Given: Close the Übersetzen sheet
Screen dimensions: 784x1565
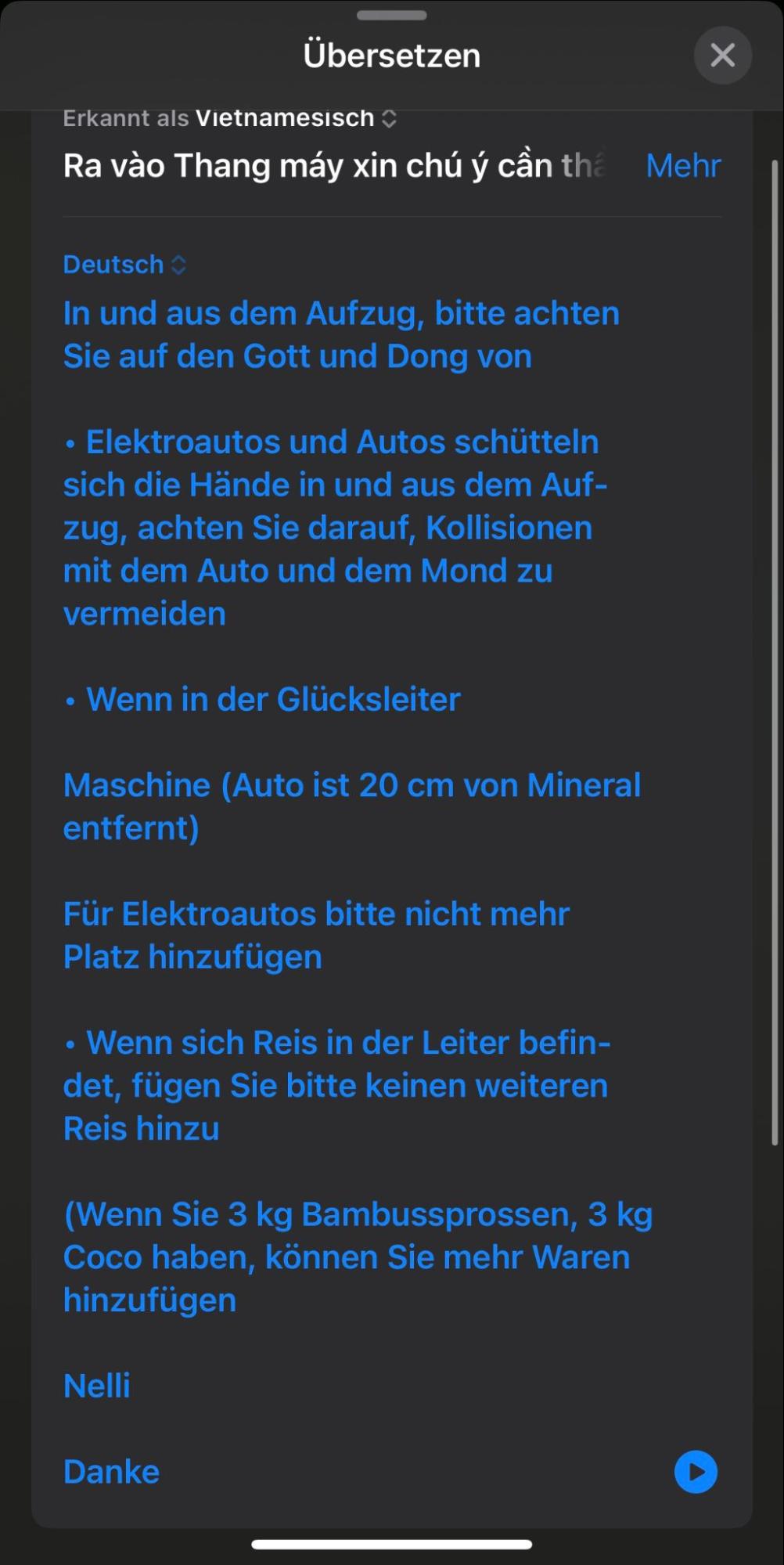Looking at the screenshot, I should (722, 56).
